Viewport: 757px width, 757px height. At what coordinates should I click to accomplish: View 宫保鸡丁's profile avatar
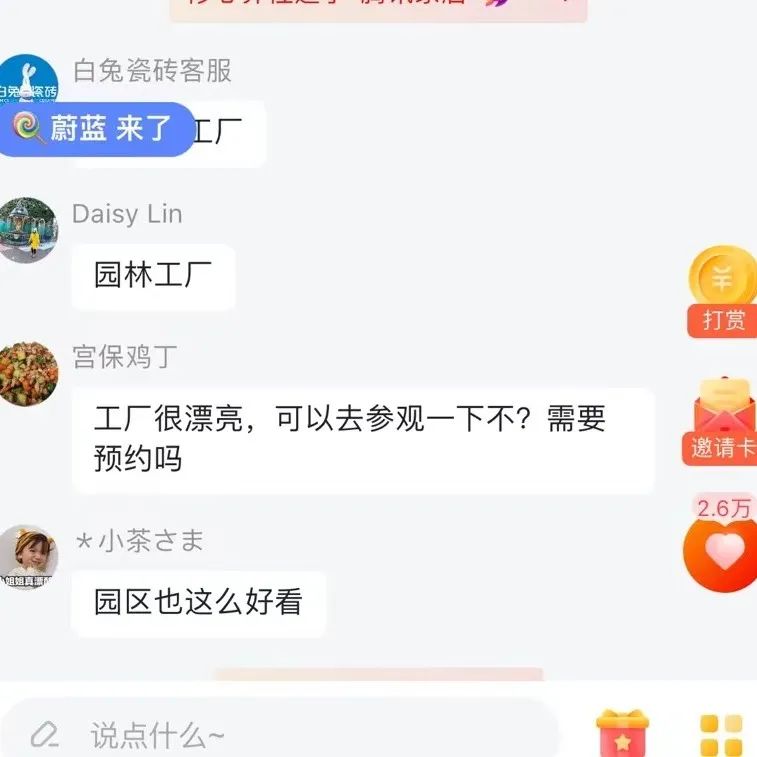tap(29, 374)
